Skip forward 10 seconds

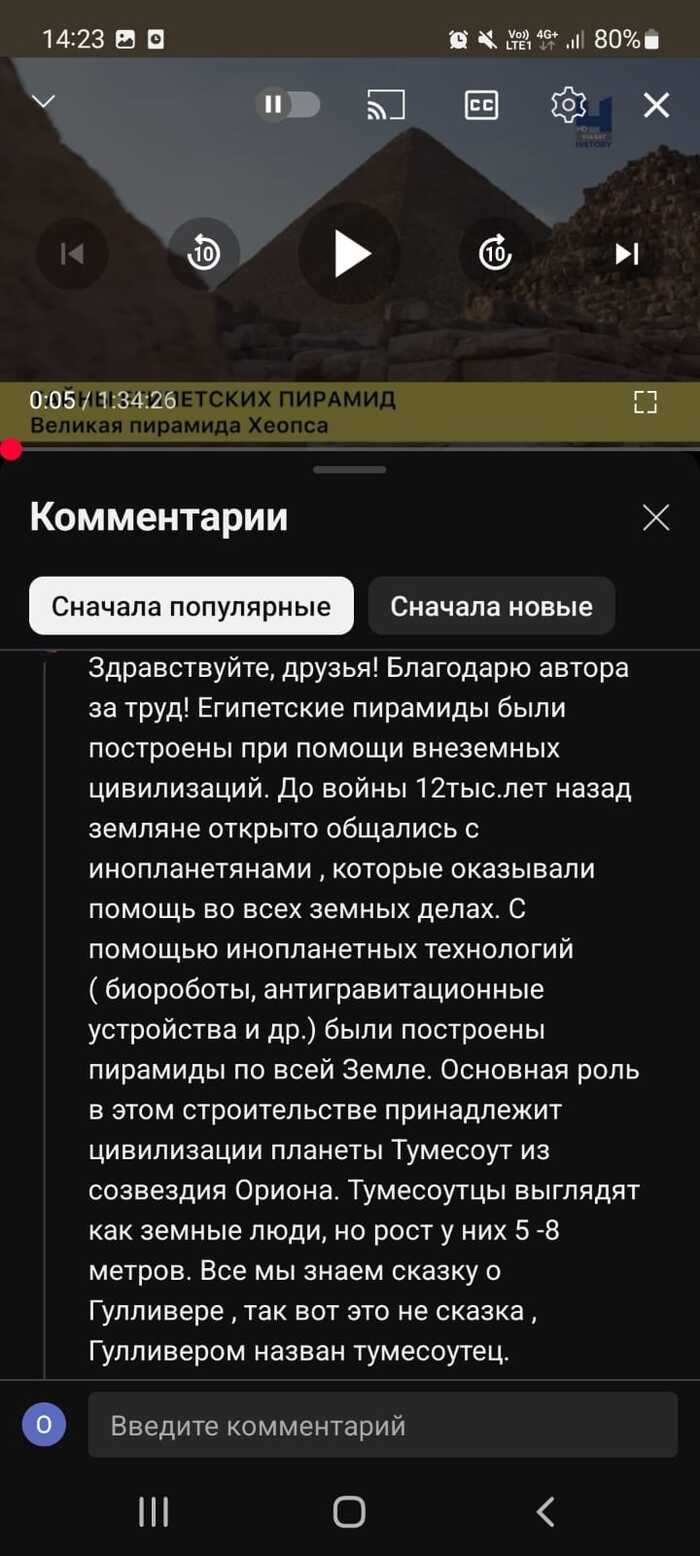coord(495,254)
